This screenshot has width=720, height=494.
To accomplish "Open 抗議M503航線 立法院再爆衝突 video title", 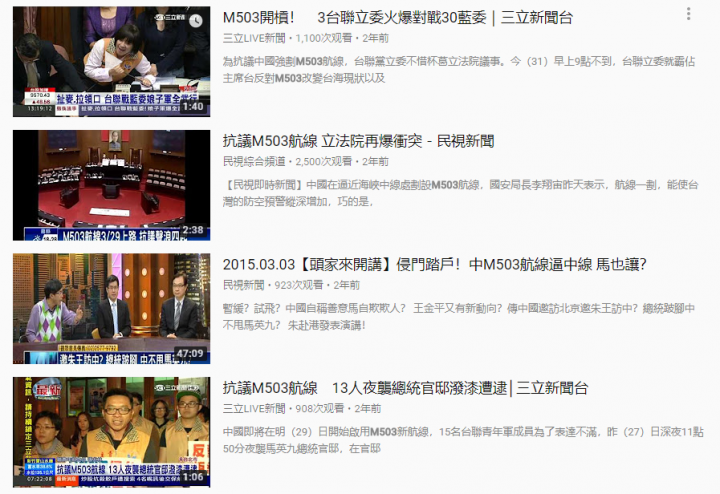I will point(358,141).
